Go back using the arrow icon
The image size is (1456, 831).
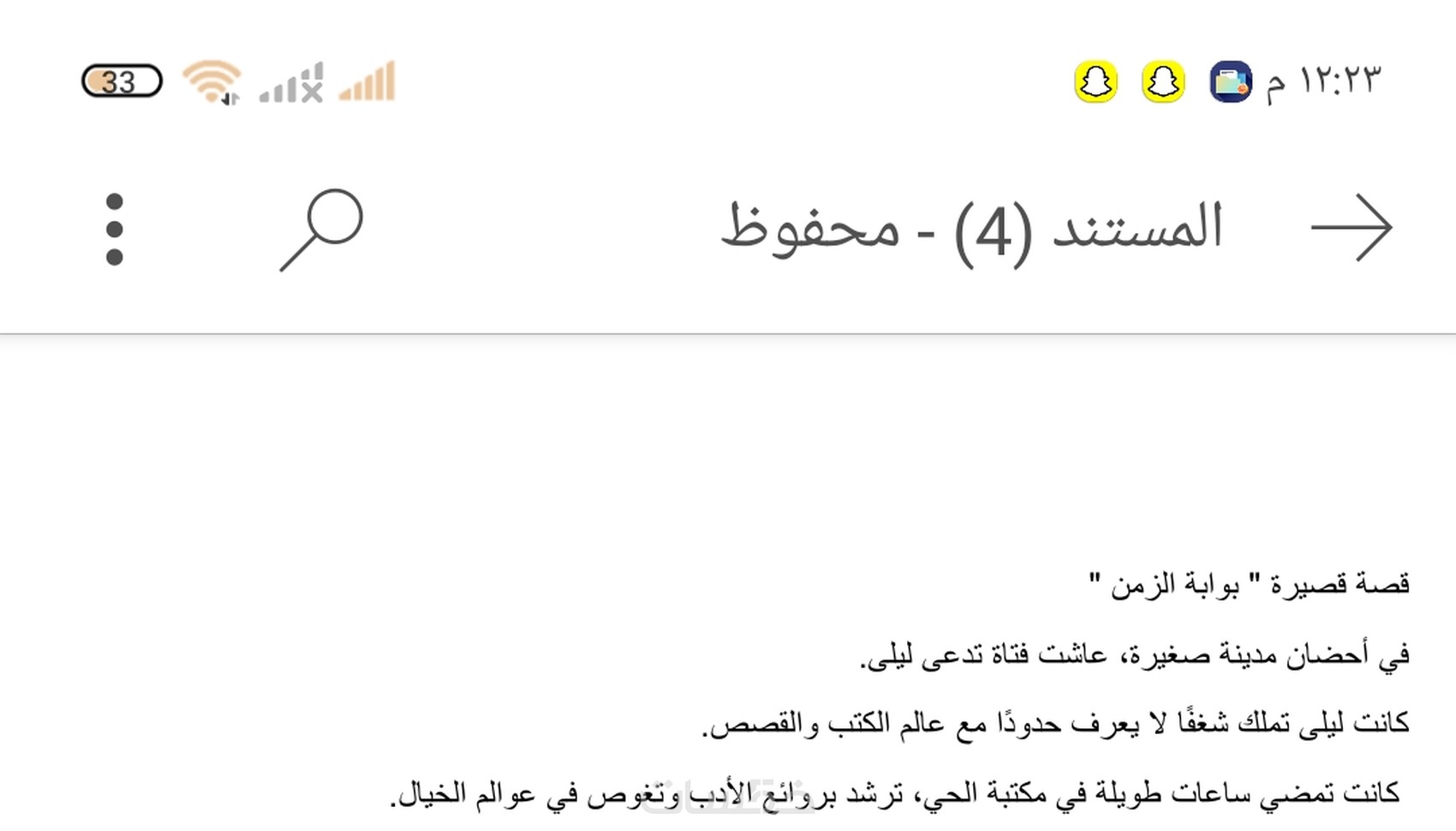(1352, 228)
